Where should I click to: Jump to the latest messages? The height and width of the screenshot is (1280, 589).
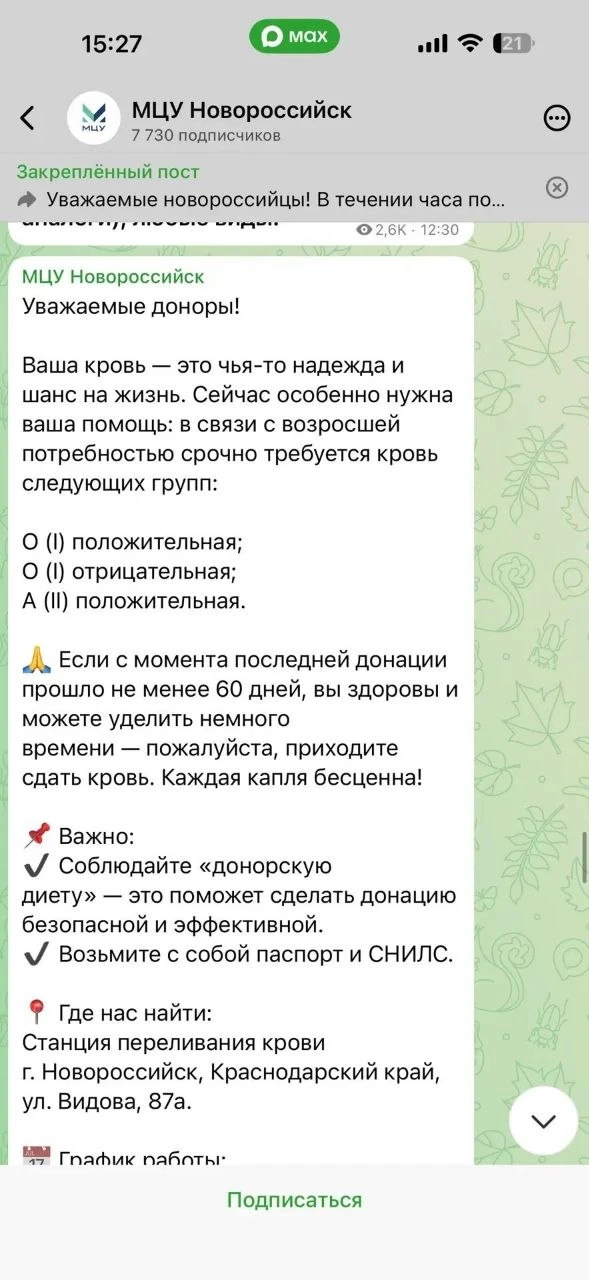pos(543,1121)
